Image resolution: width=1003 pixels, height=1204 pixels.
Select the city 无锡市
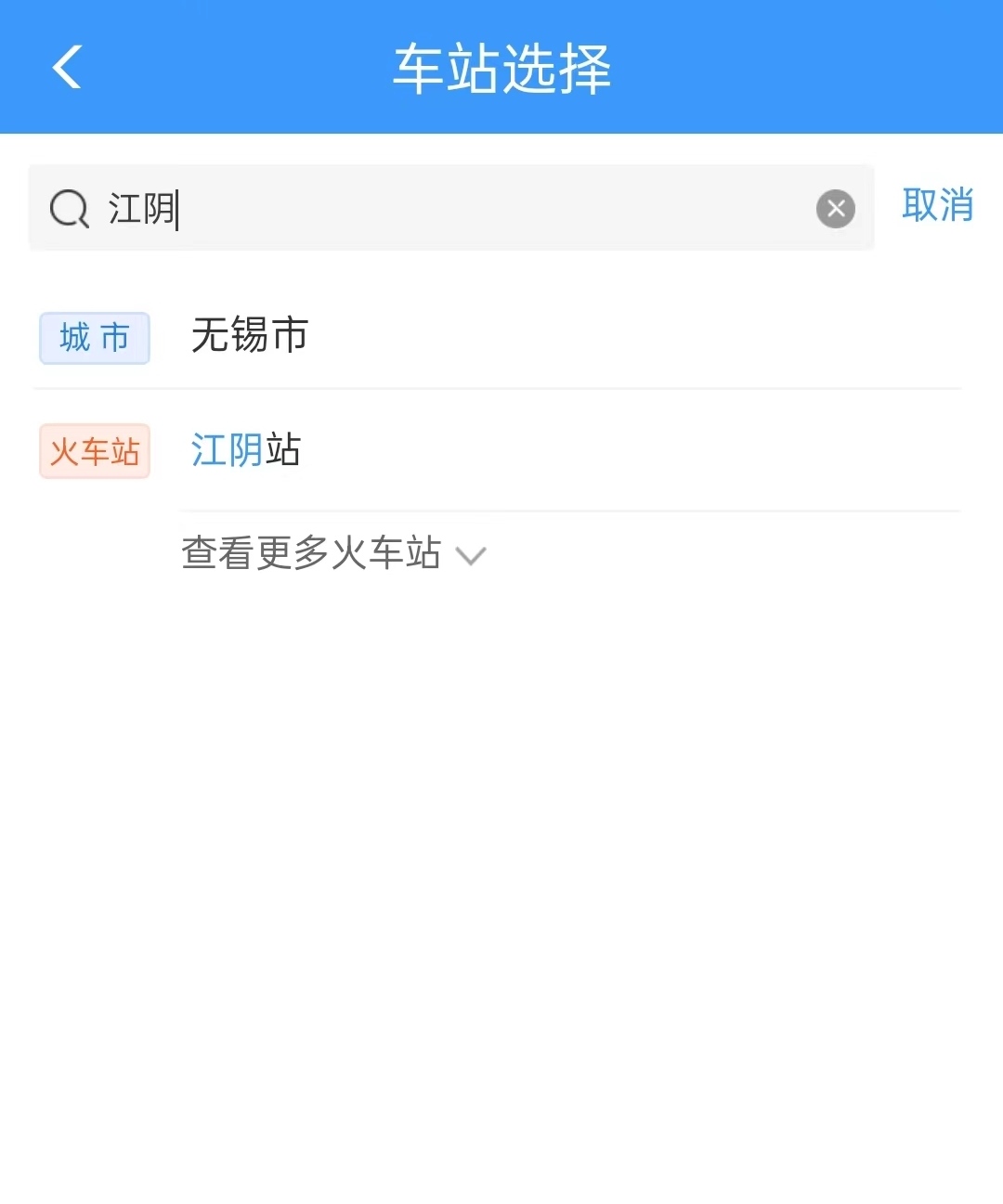[x=249, y=335]
